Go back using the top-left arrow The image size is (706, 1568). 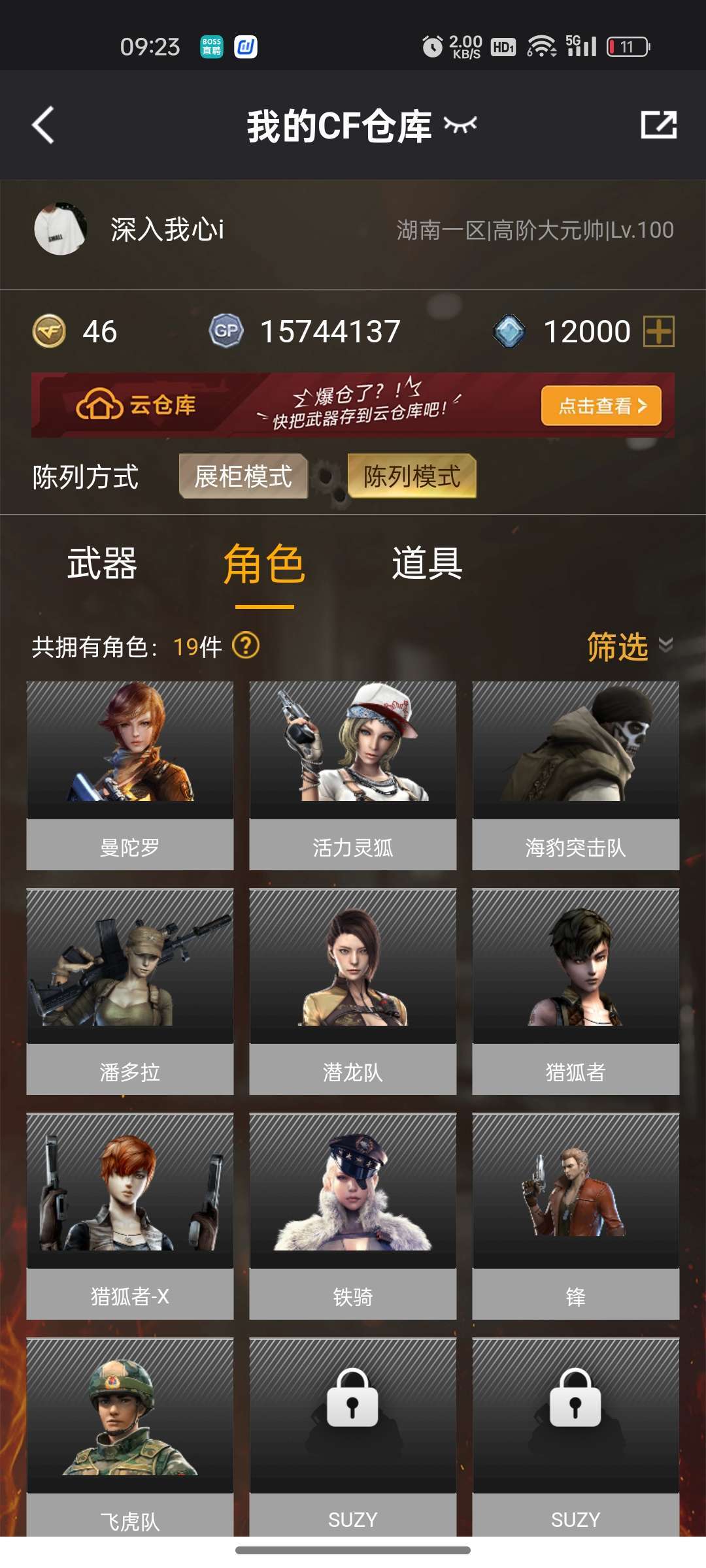(43, 125)
